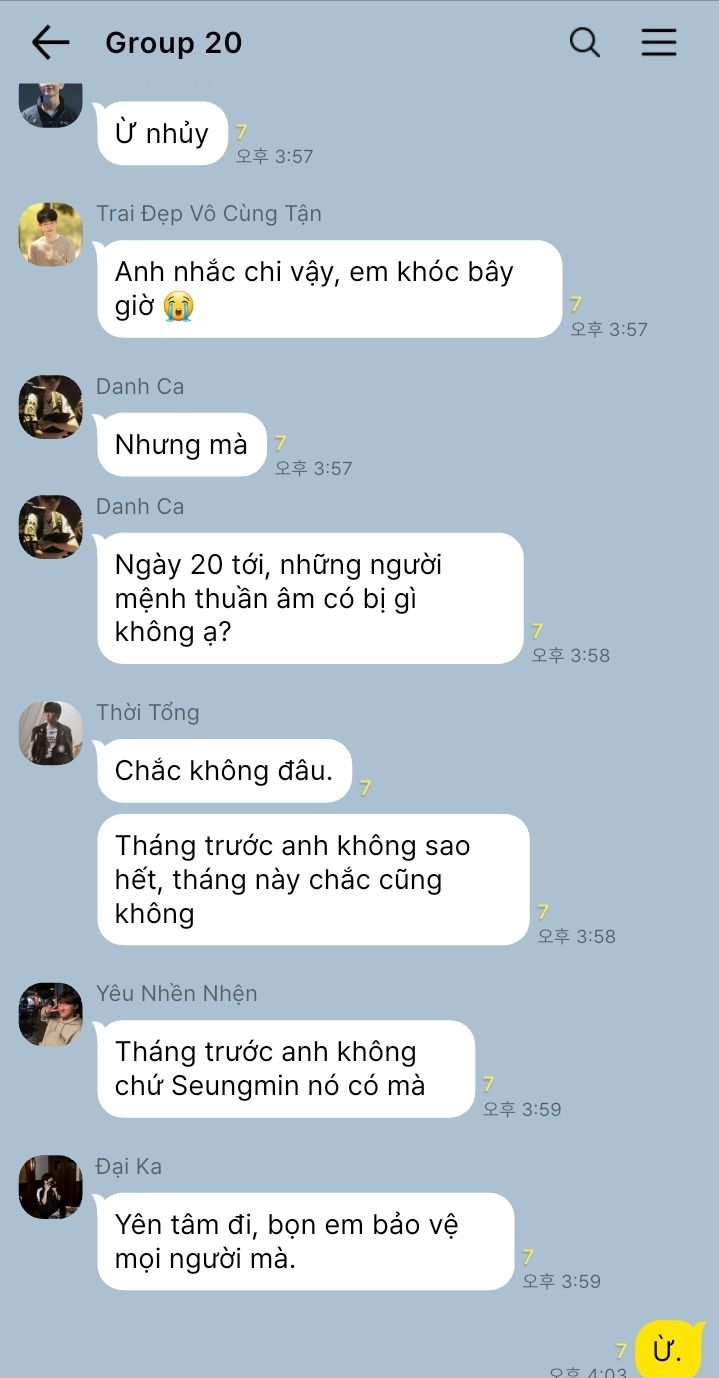719x1378 pixels.
Task: Open Thời Tổng's profile avatar
Action: 51,733
